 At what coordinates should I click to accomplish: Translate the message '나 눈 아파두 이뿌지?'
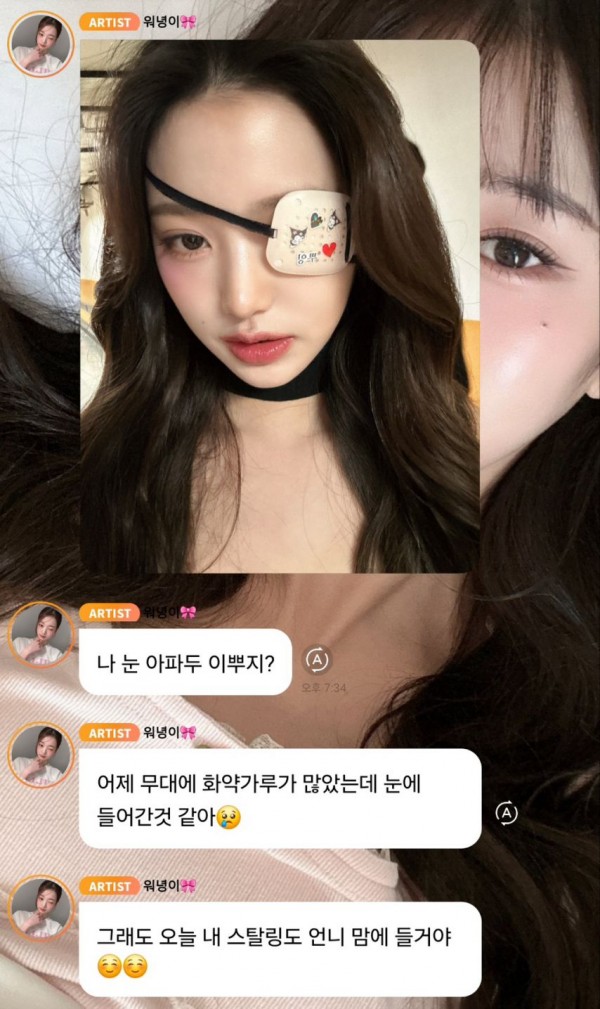pyautogui.click(x=316, y=660)
